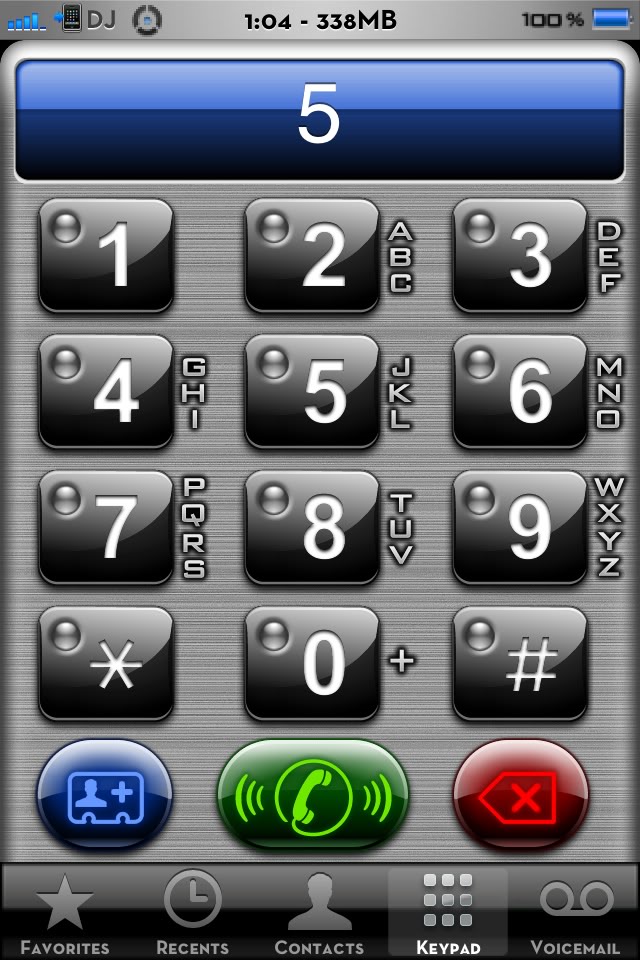Tap the 6 MNO key
Image resolution: width=640 pixels, height=960 pixels.
click(x=520, y=392)
